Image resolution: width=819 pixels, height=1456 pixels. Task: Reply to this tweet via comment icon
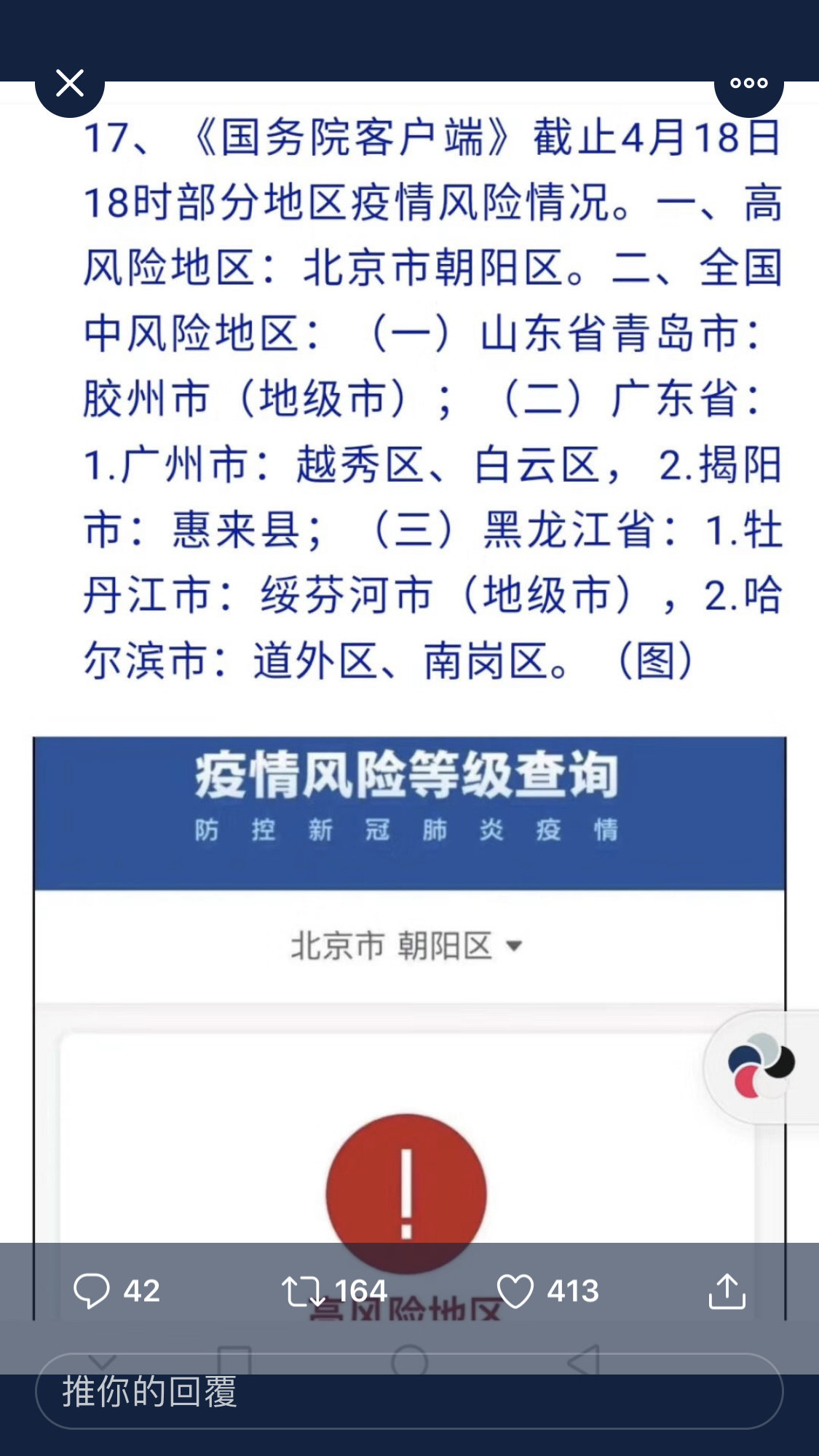(92, 1291)
